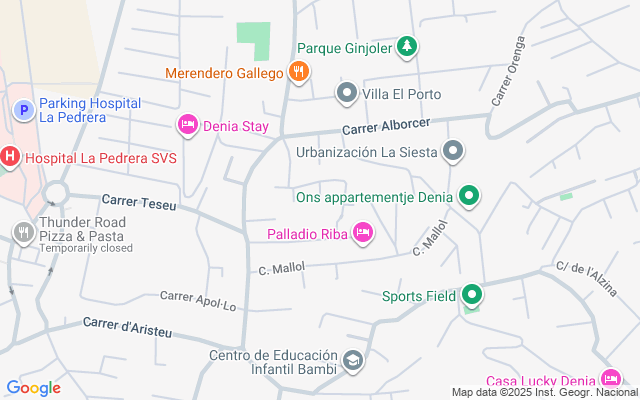The width and height of the screenshot is (640, 400).
Task: Open the Palladio Riba hotel marker
Action: coord(363,234)
